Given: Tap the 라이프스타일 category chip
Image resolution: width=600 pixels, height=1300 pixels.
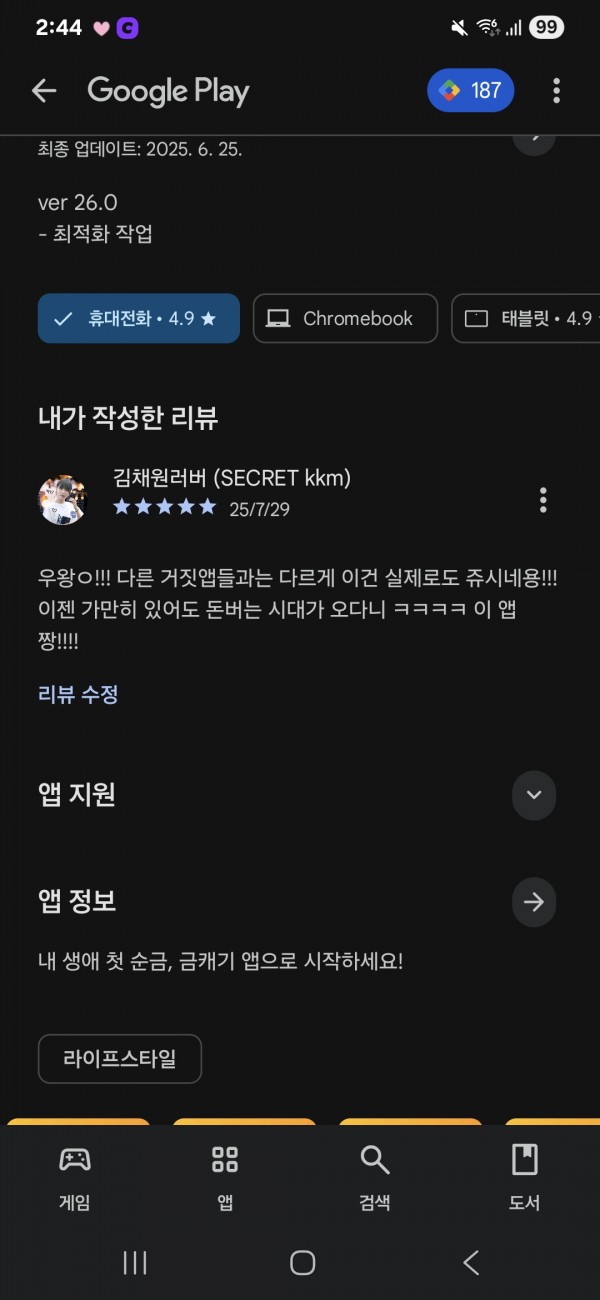Looking at the screenshot, I should coord(120,1059).
